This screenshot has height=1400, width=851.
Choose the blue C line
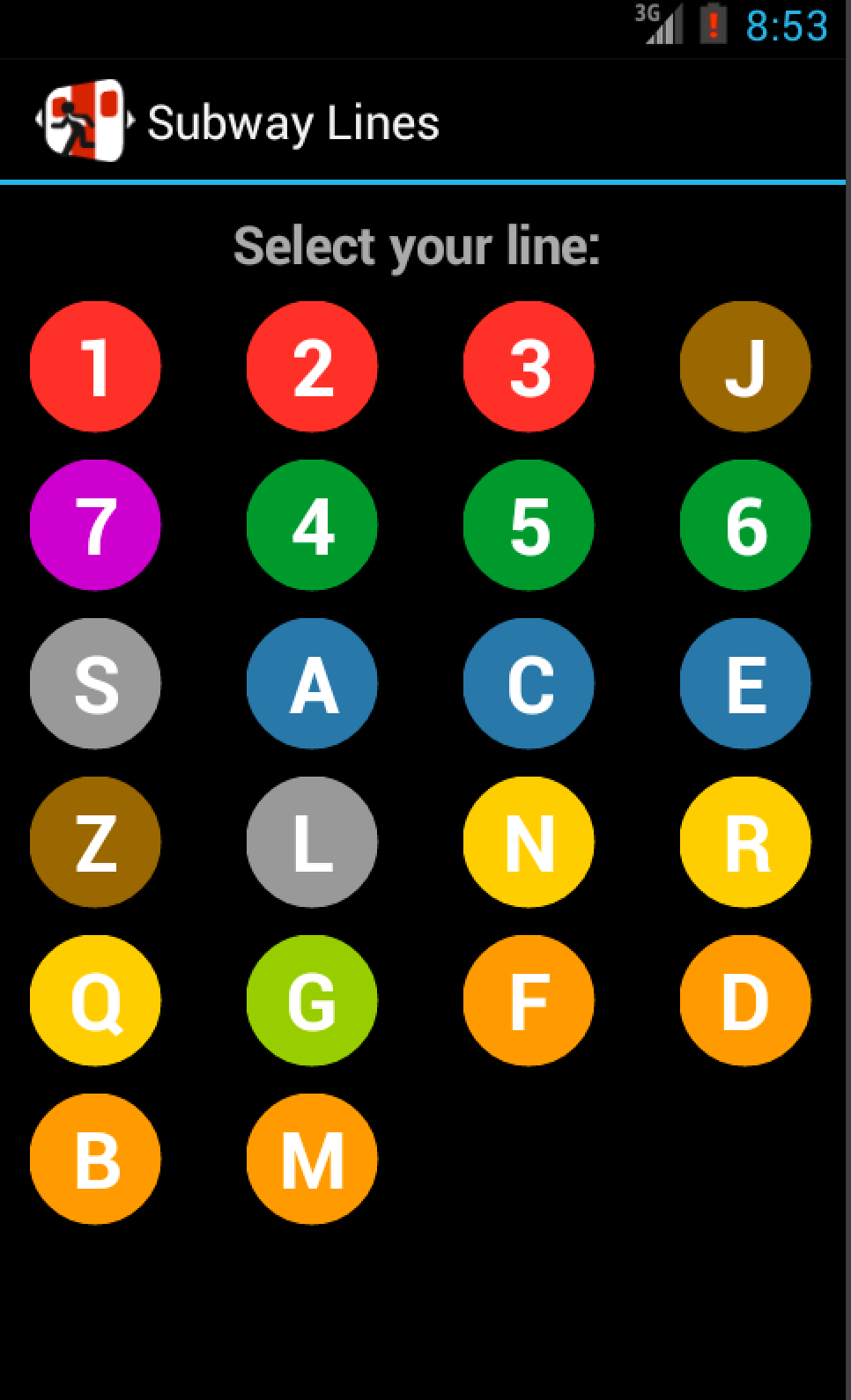click(529, 683)
